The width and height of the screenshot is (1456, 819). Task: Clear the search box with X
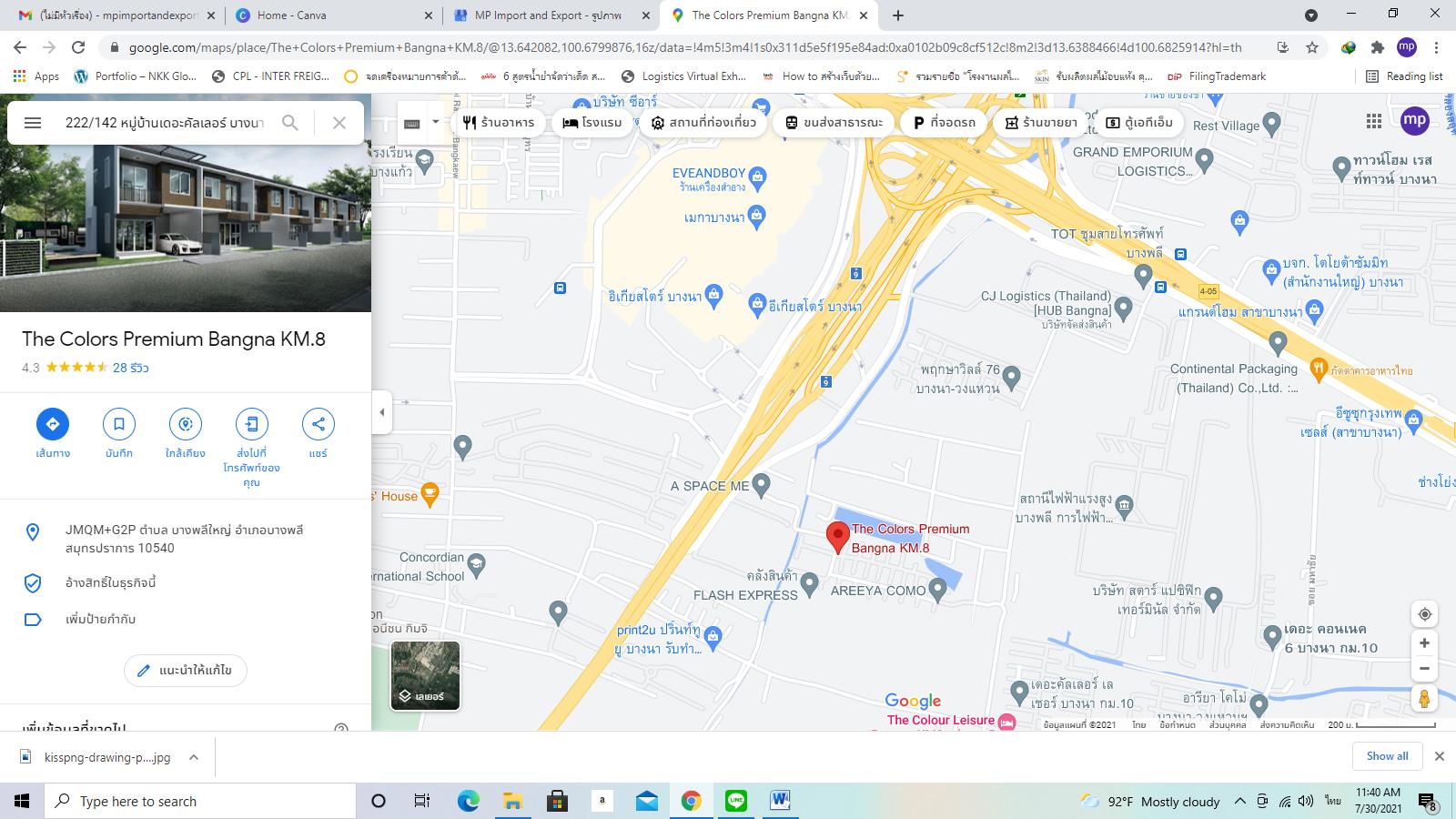click(339, 123)
